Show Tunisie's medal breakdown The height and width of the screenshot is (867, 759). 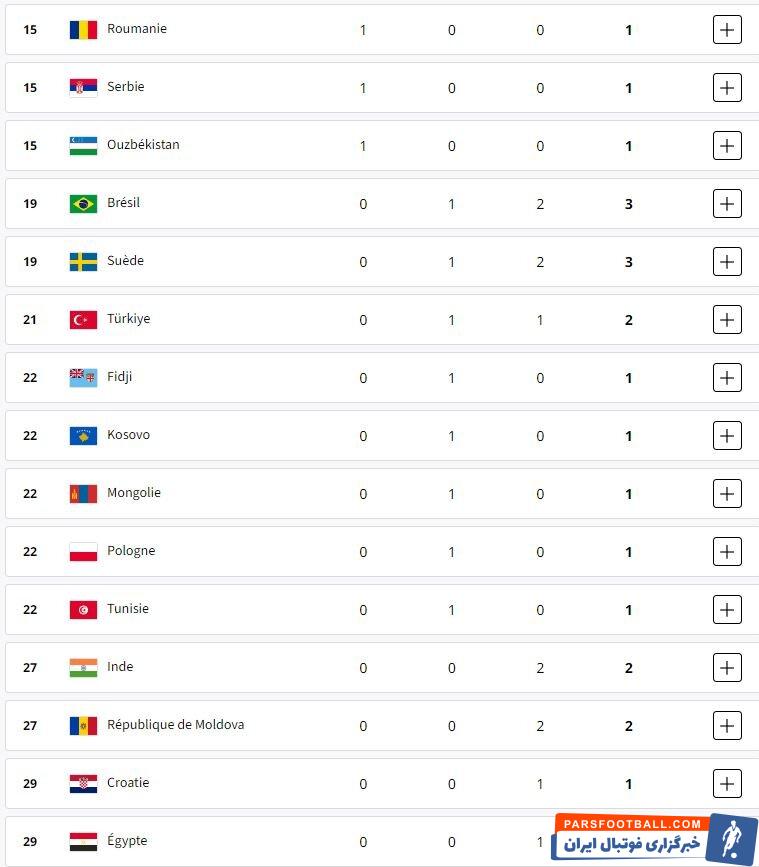coord(727,610)
